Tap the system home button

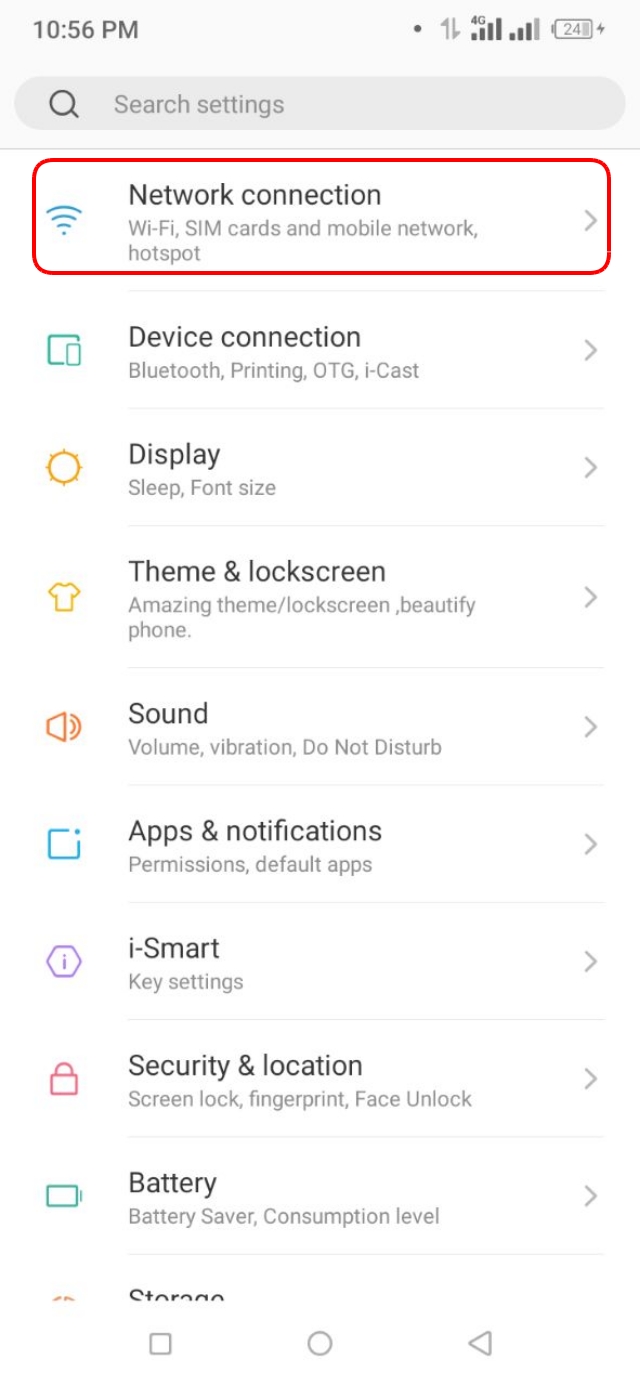320,1343
